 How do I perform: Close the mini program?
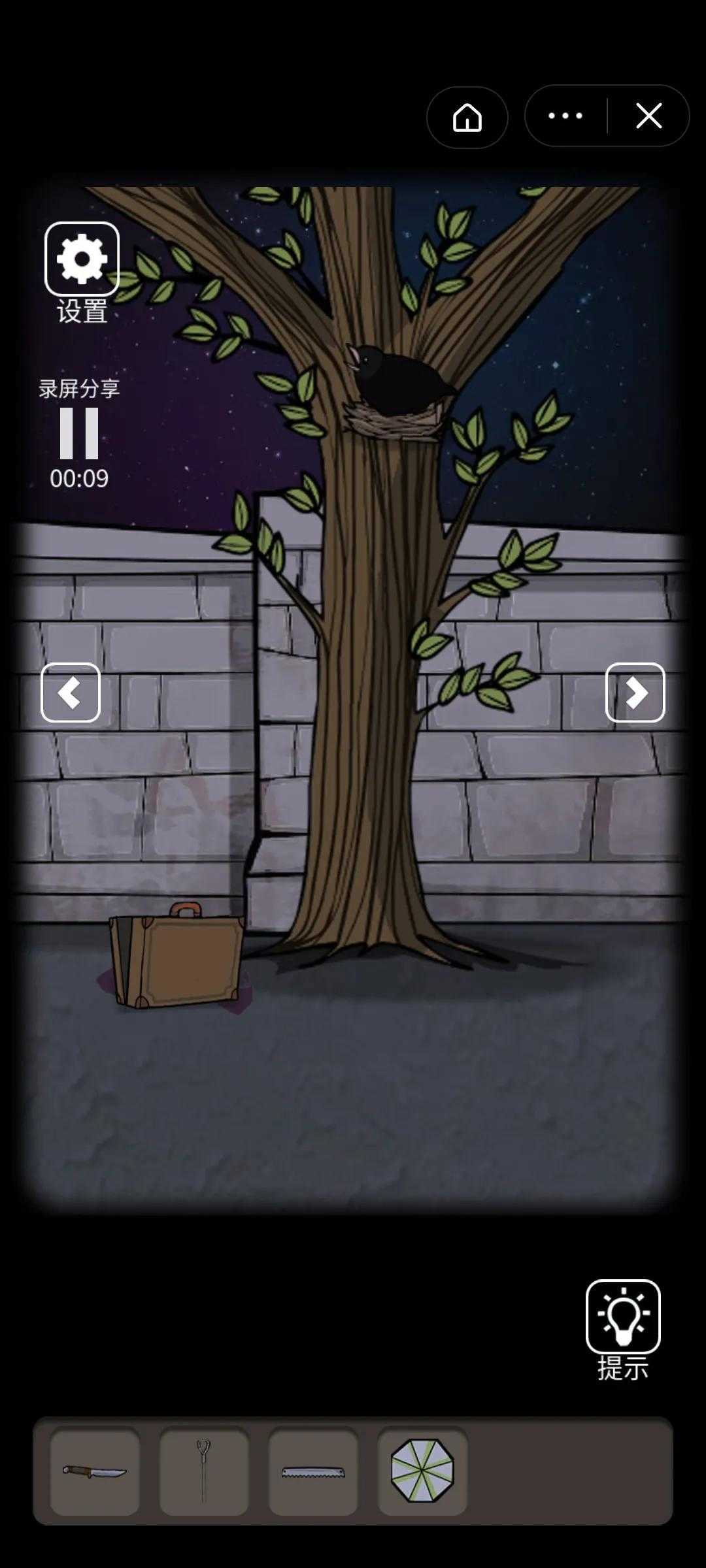click(648, 116)
